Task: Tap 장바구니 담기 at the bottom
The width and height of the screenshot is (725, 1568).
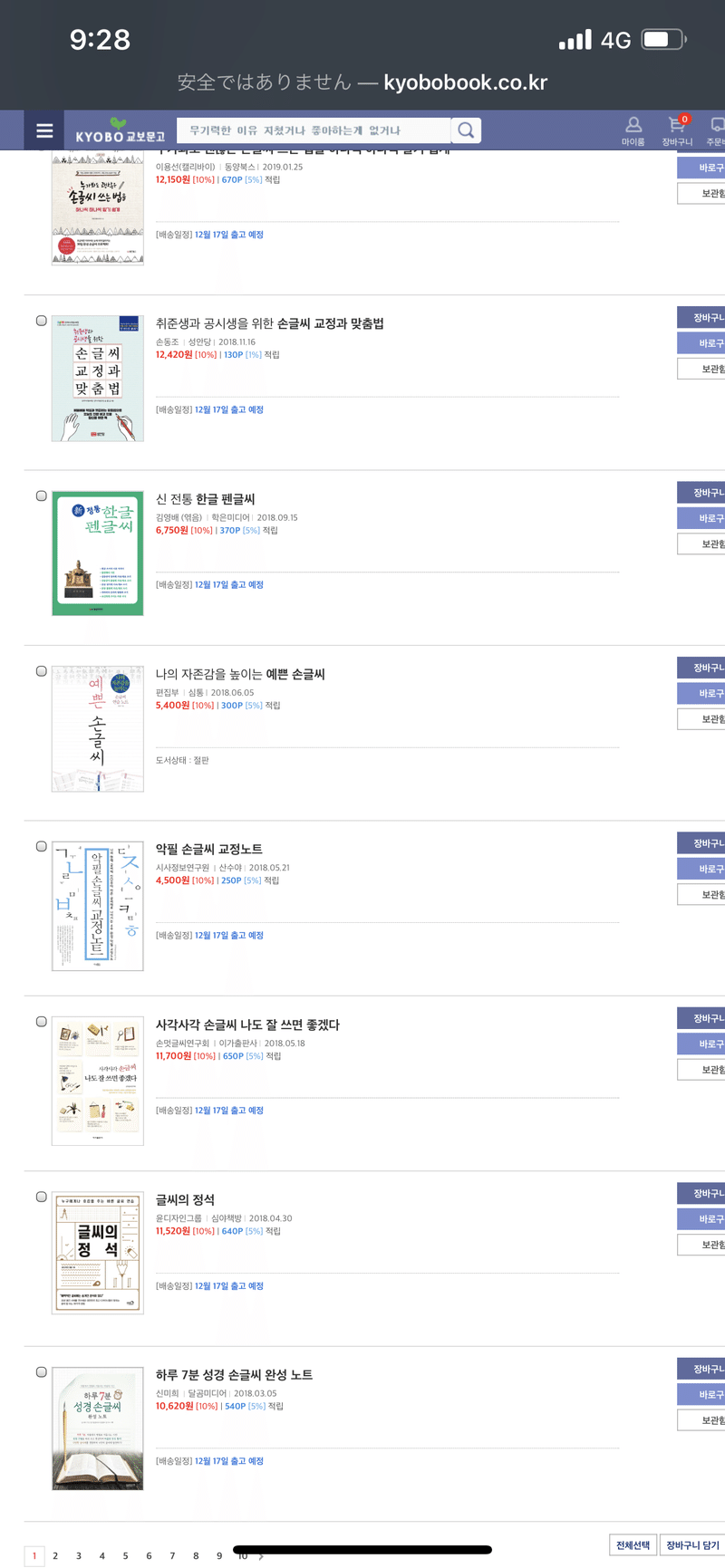Action: pos(692,1544)
